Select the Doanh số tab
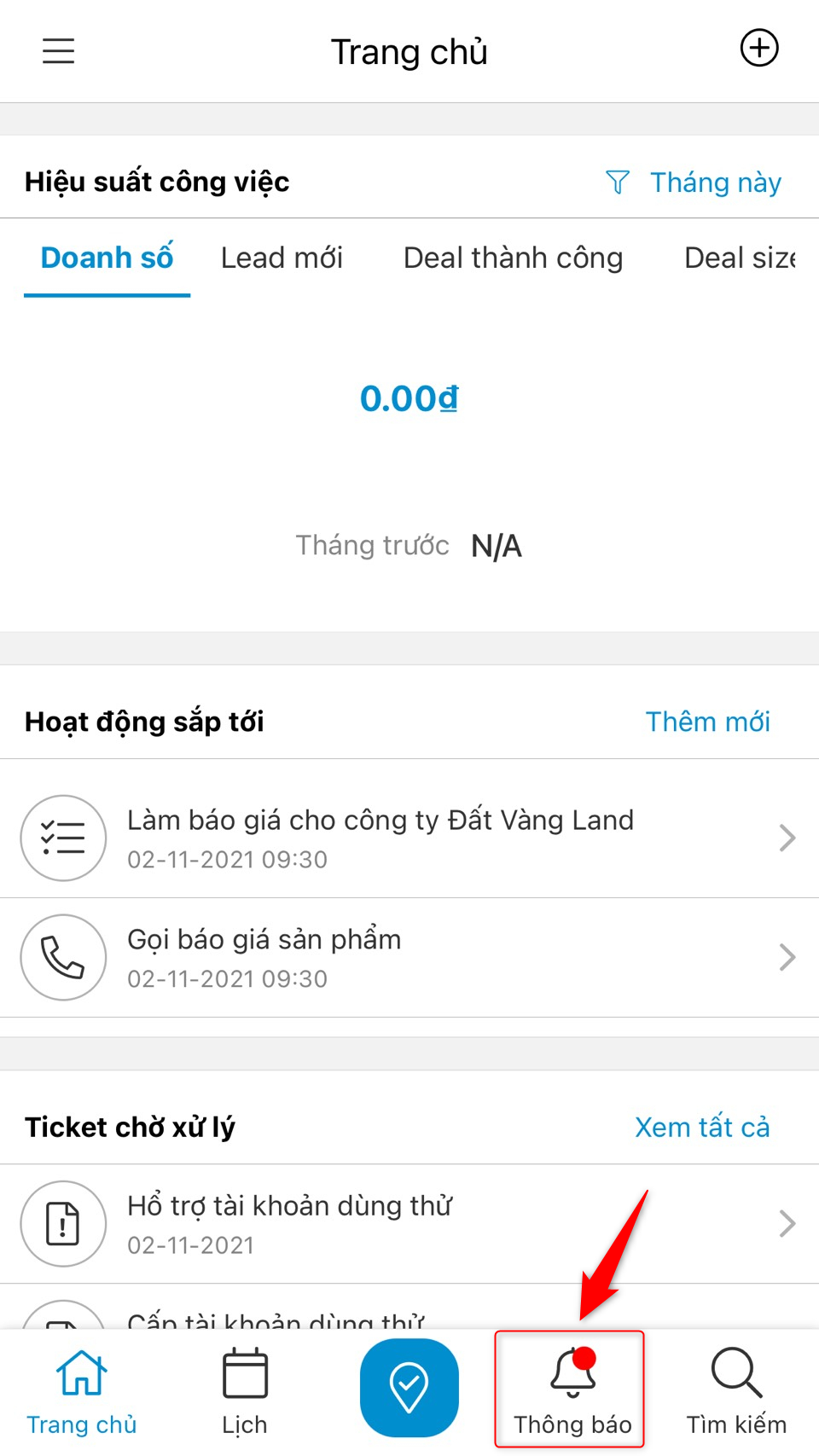 click(107, 258)
